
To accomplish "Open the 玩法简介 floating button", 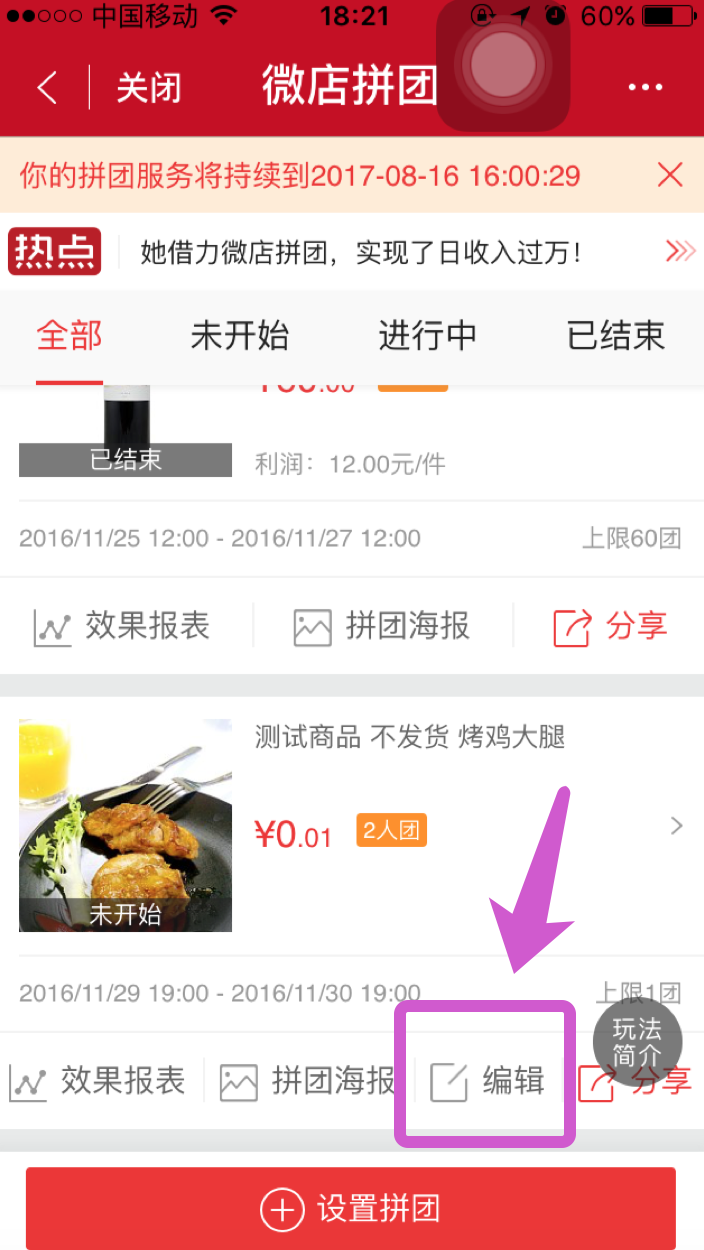I will 637,1041.
